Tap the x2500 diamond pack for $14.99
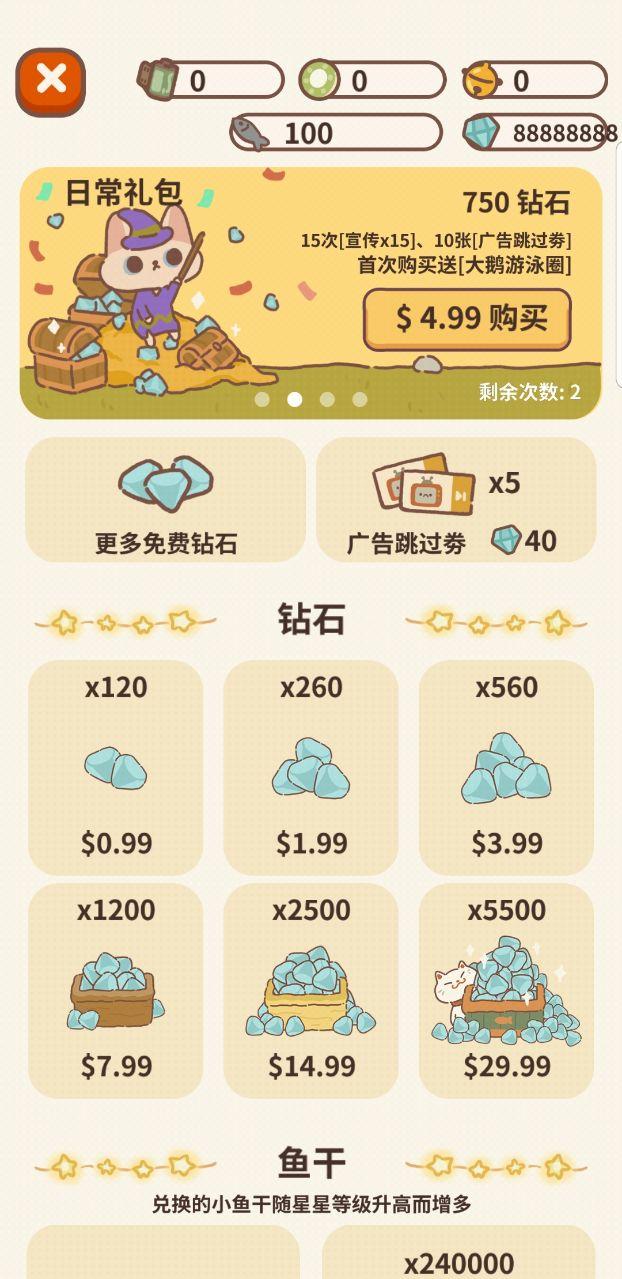The image size is (622, 1279). 311,991
